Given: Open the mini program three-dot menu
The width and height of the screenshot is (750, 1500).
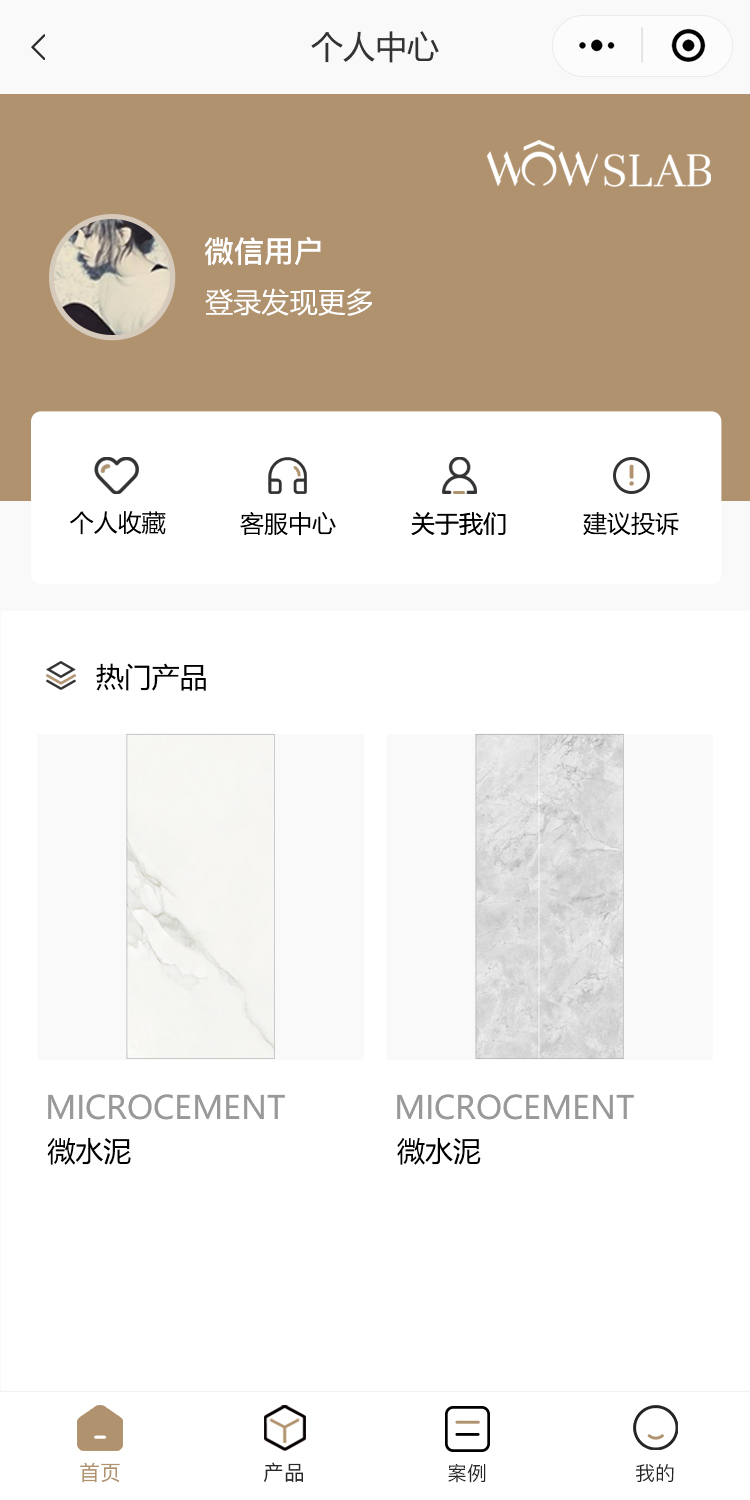Looking at the screenshot, I should point(597,46).
